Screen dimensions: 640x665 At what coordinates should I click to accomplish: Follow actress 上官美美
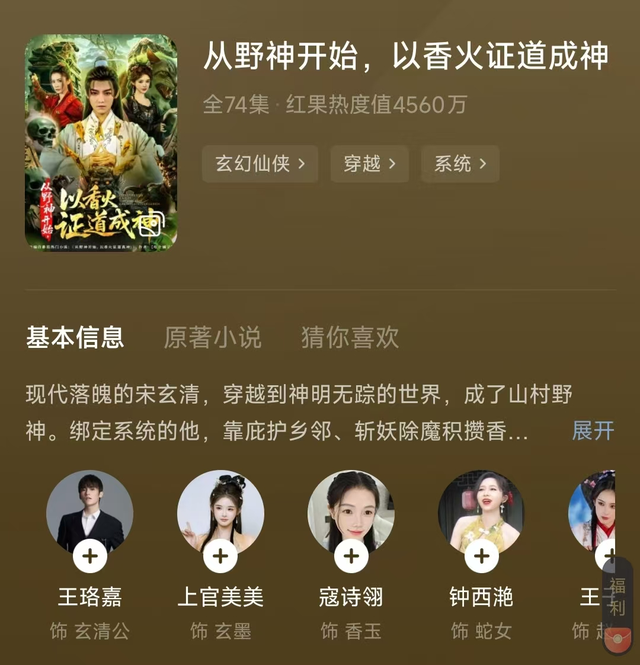pyautogui.click(x=220, y=555)
